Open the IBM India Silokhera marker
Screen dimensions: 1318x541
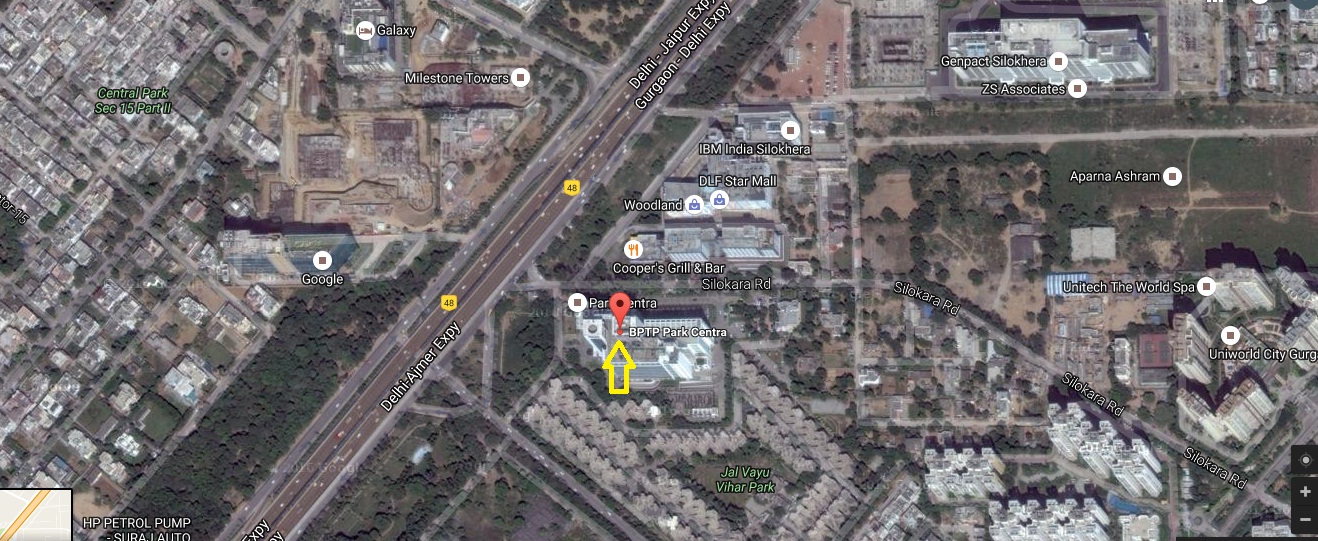click(790, 130)
